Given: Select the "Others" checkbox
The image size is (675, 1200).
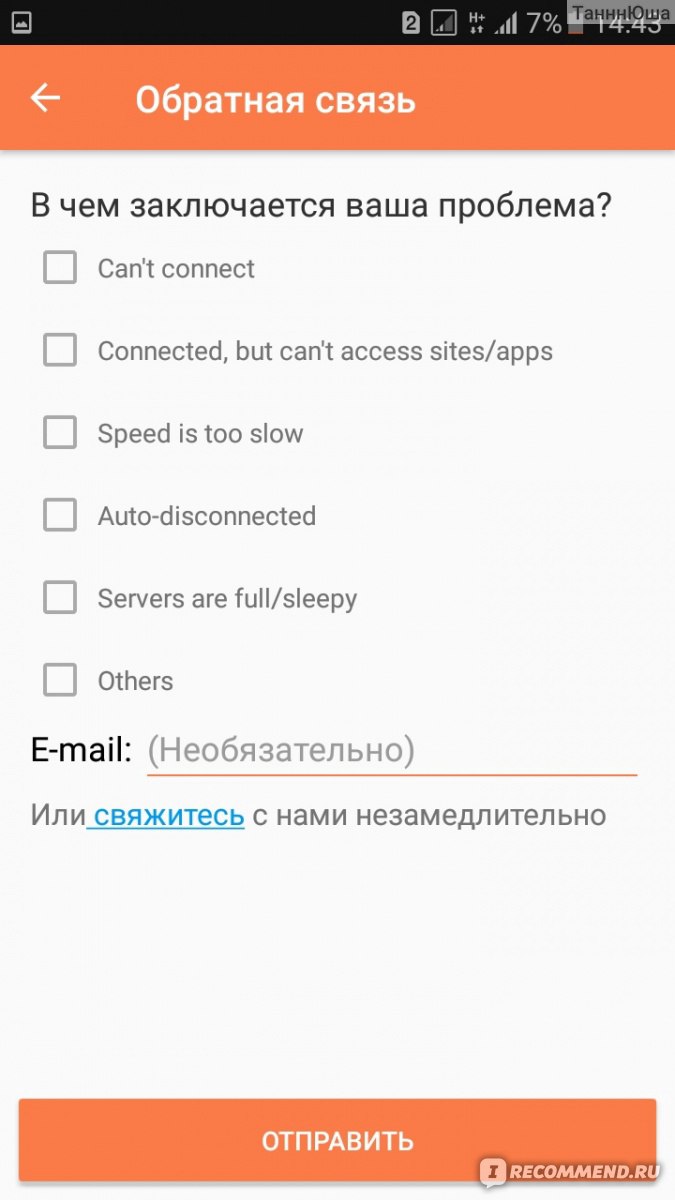Looking at the screenshot, I should (60, 680).
